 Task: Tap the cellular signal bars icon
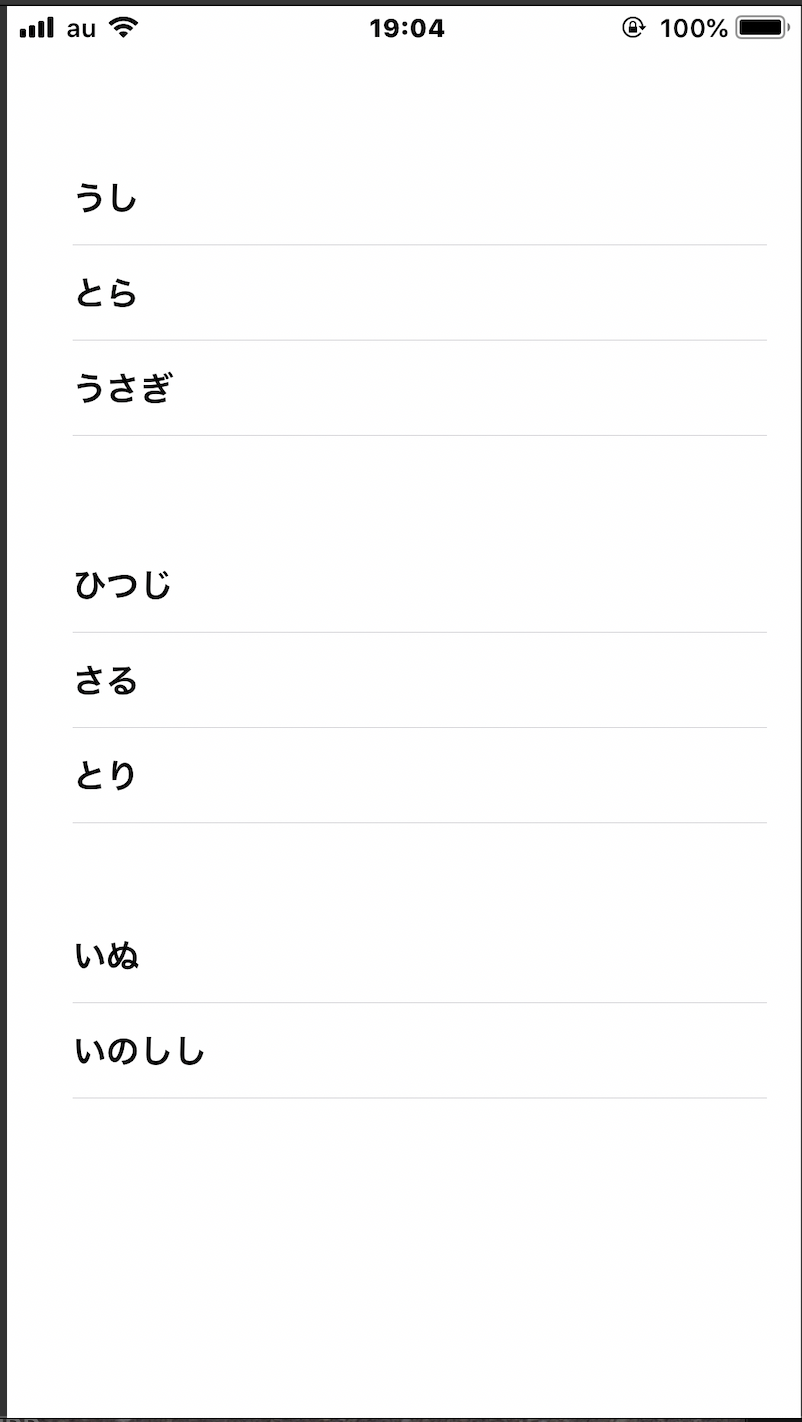pyautogui.click(x=38, y=27)
